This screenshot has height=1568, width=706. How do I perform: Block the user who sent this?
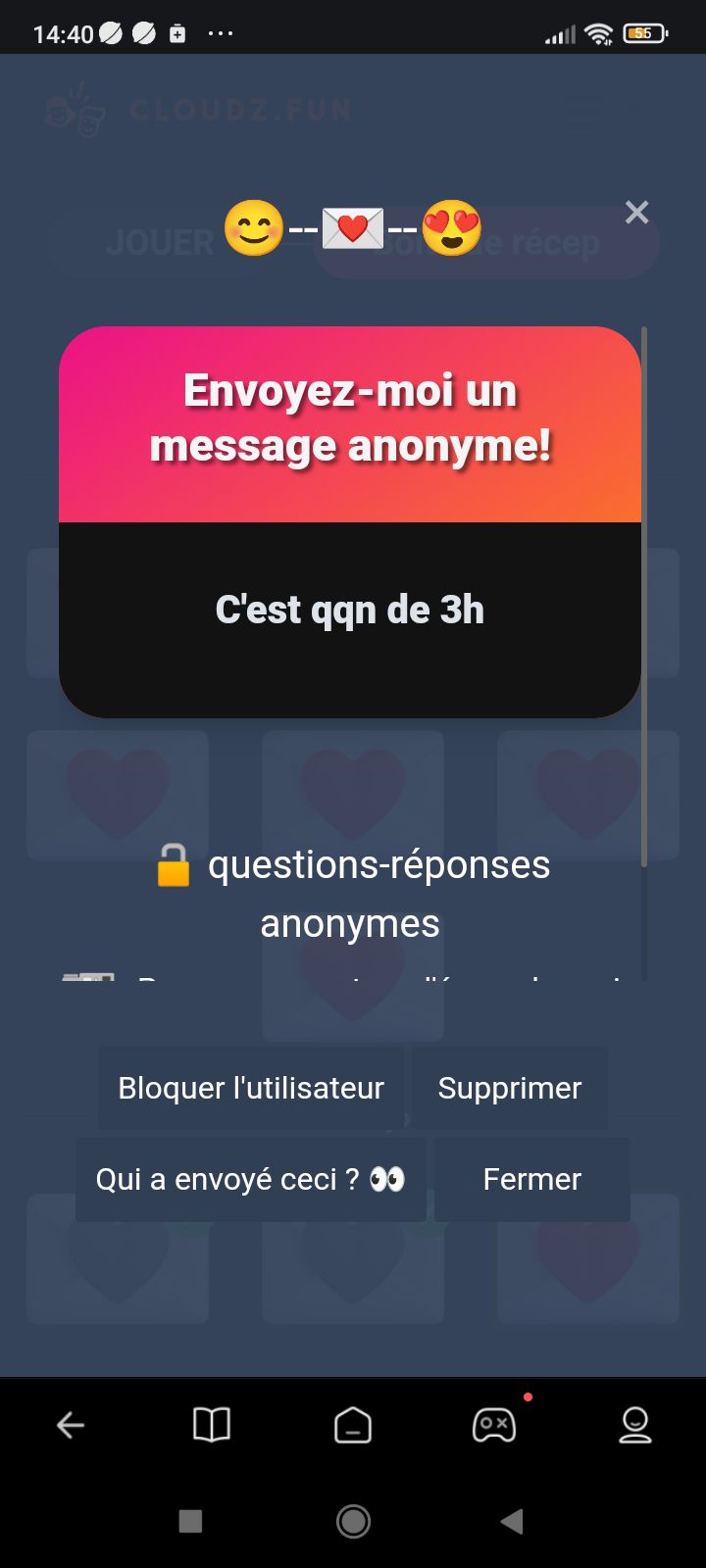251,1089
